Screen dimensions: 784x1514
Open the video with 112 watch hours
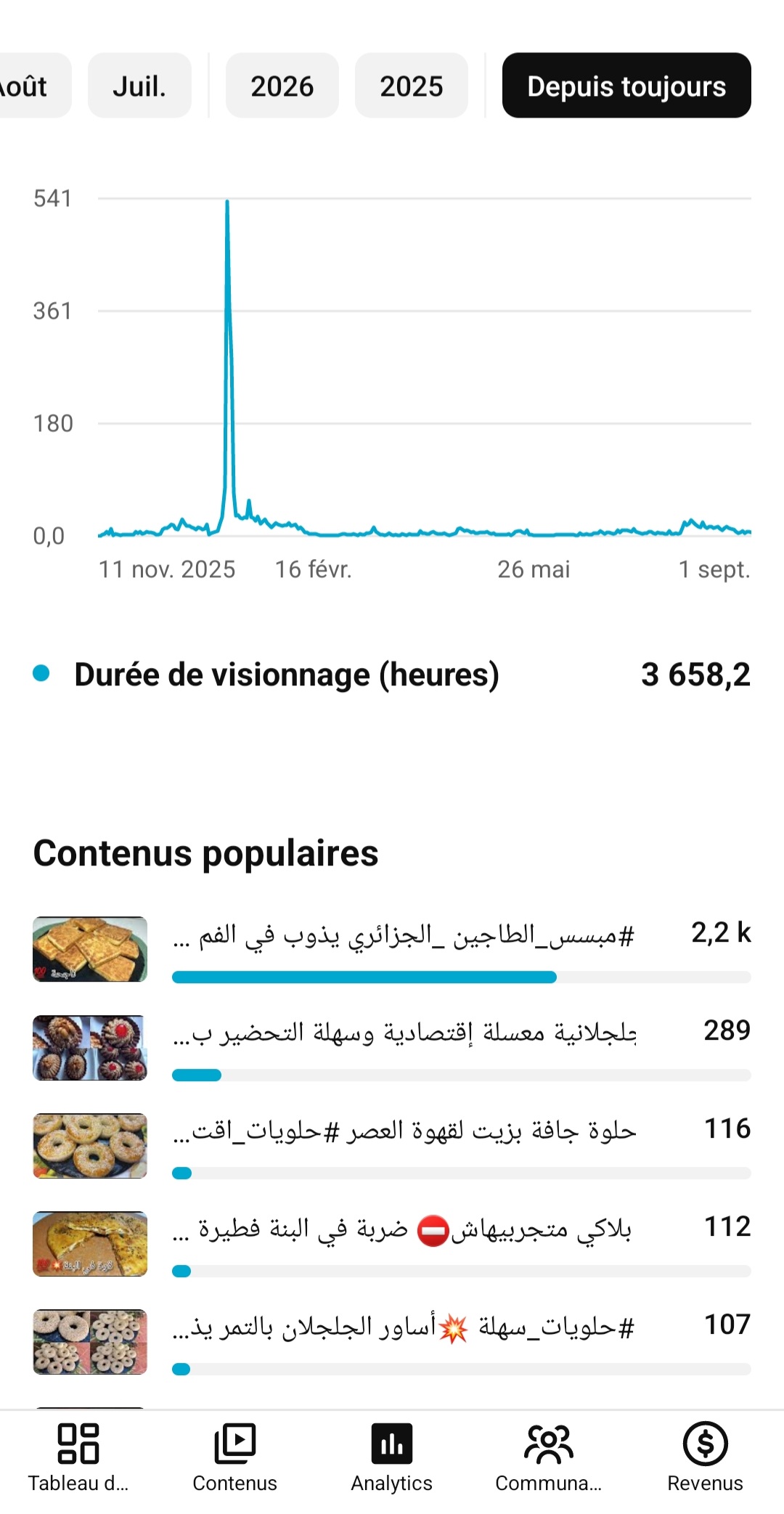point(392,1244)
